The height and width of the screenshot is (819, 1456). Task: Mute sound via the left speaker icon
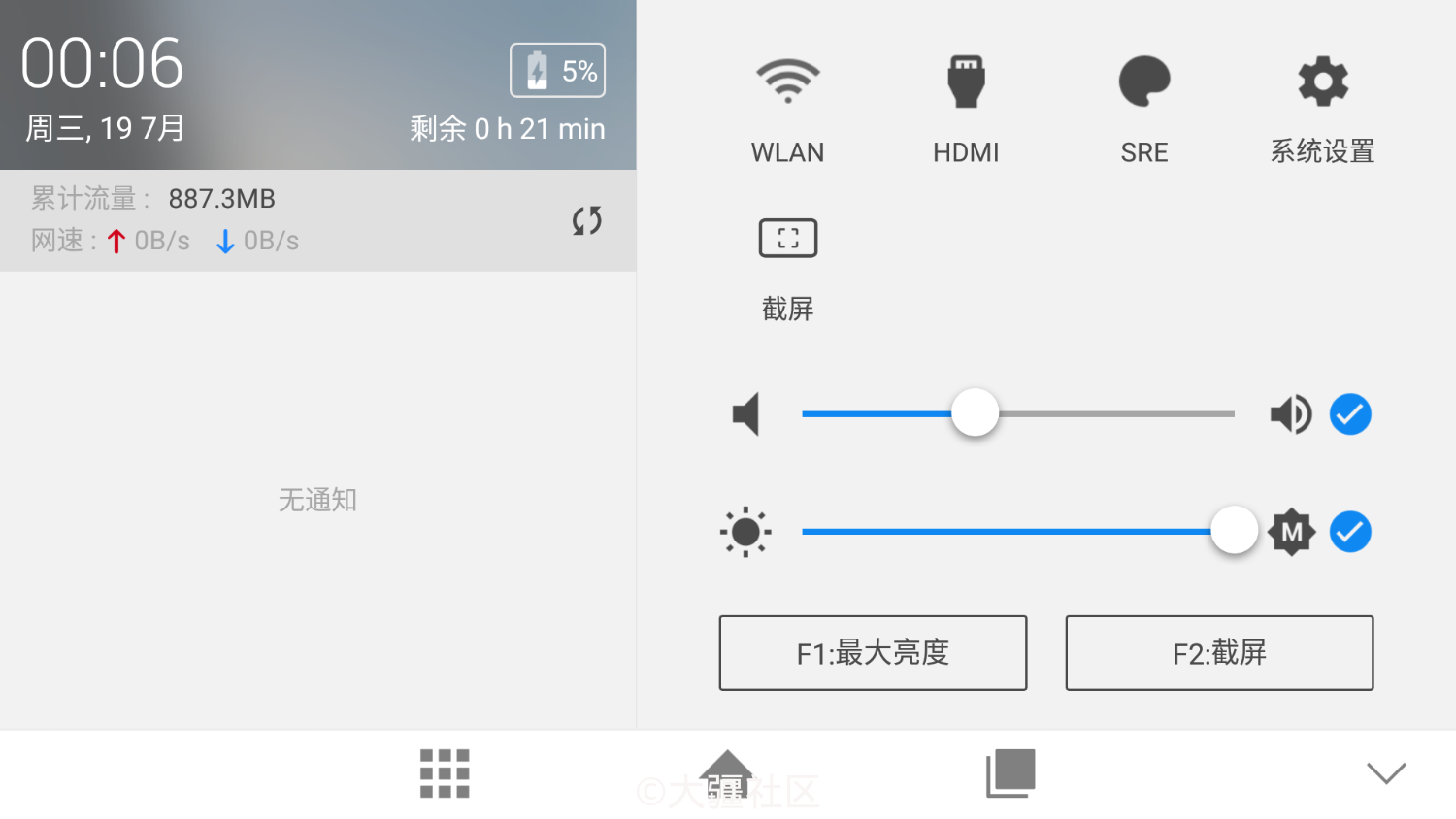coord(745,414)
